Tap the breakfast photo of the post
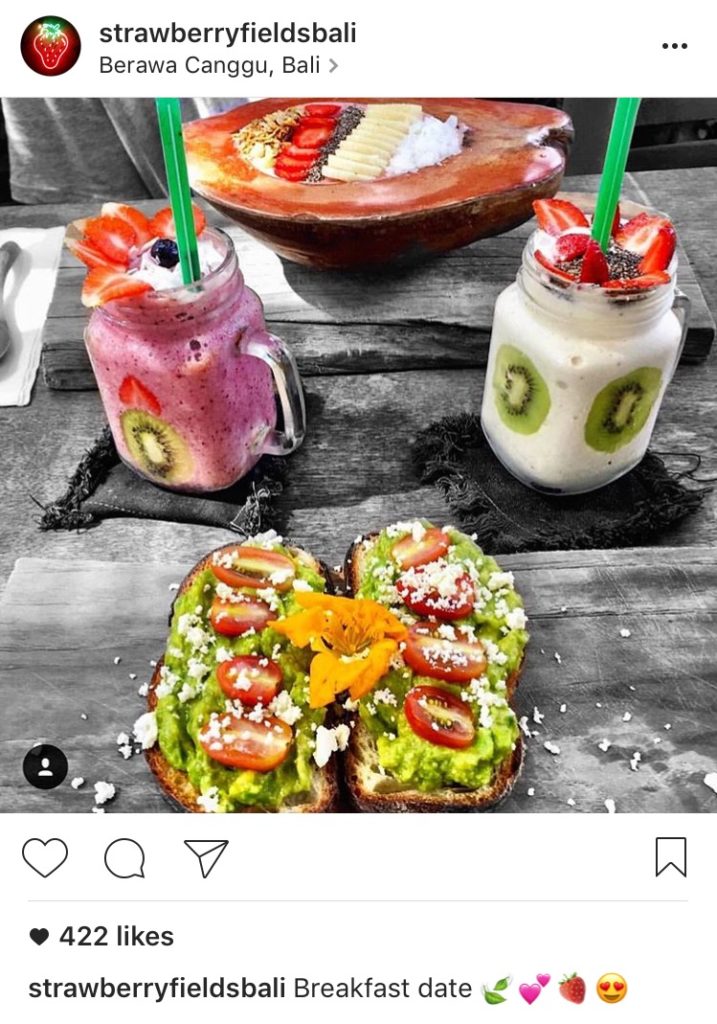The image size is (717, 1024). [358, 455]
